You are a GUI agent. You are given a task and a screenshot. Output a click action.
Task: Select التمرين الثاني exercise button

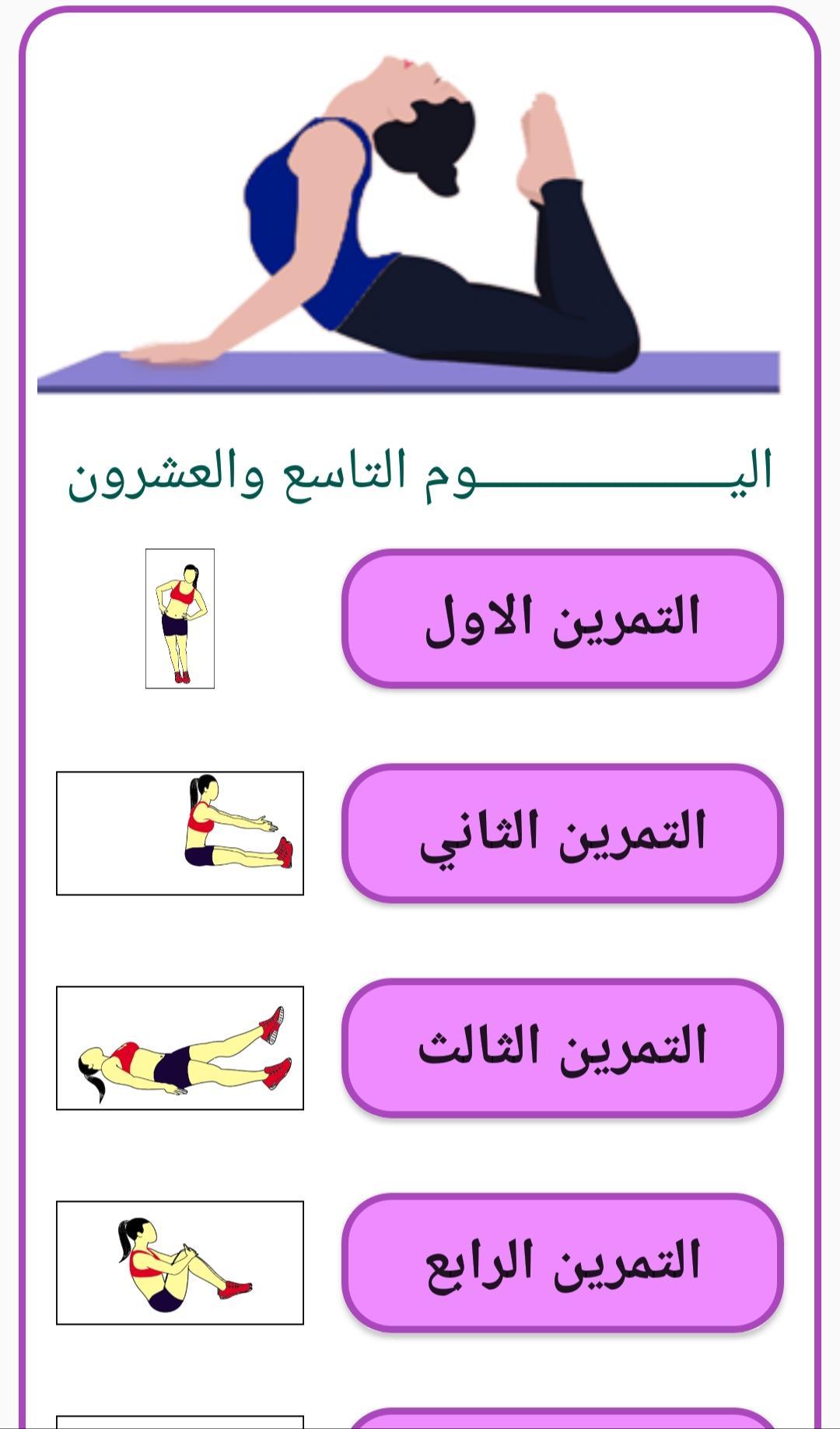pos(562,833)
